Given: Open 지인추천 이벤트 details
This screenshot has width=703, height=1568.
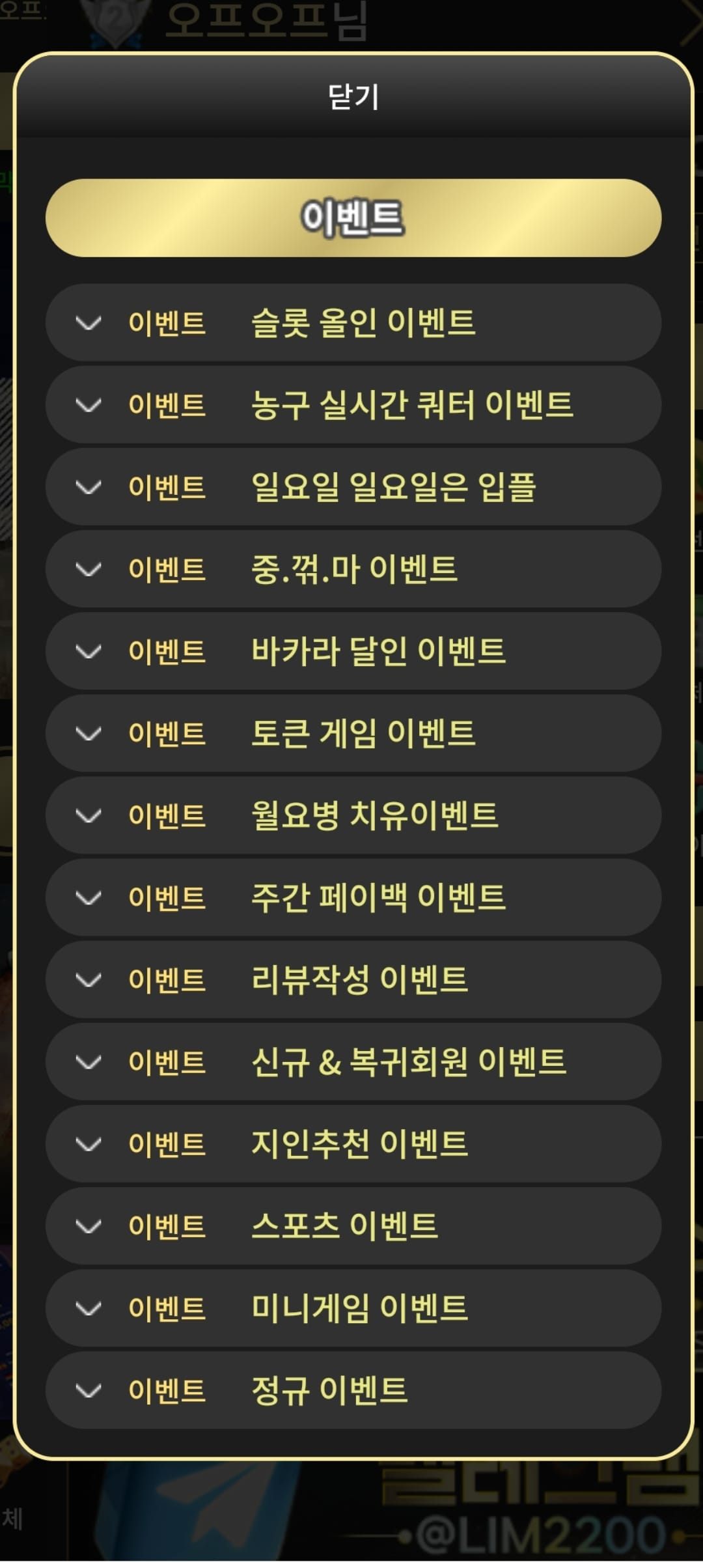Looking at the screenshot, I should click(353, 1143).
